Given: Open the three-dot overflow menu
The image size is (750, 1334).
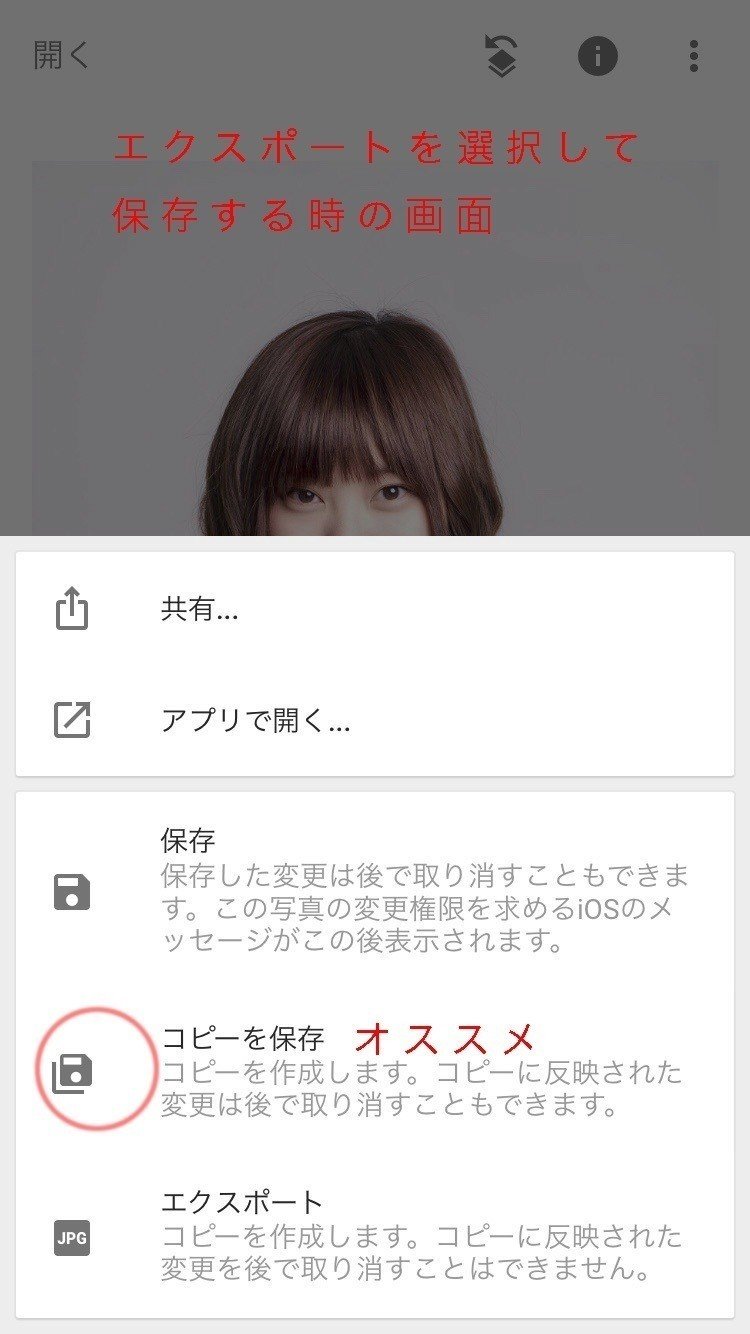Looking at the screenshot, I should coord(694,56).
